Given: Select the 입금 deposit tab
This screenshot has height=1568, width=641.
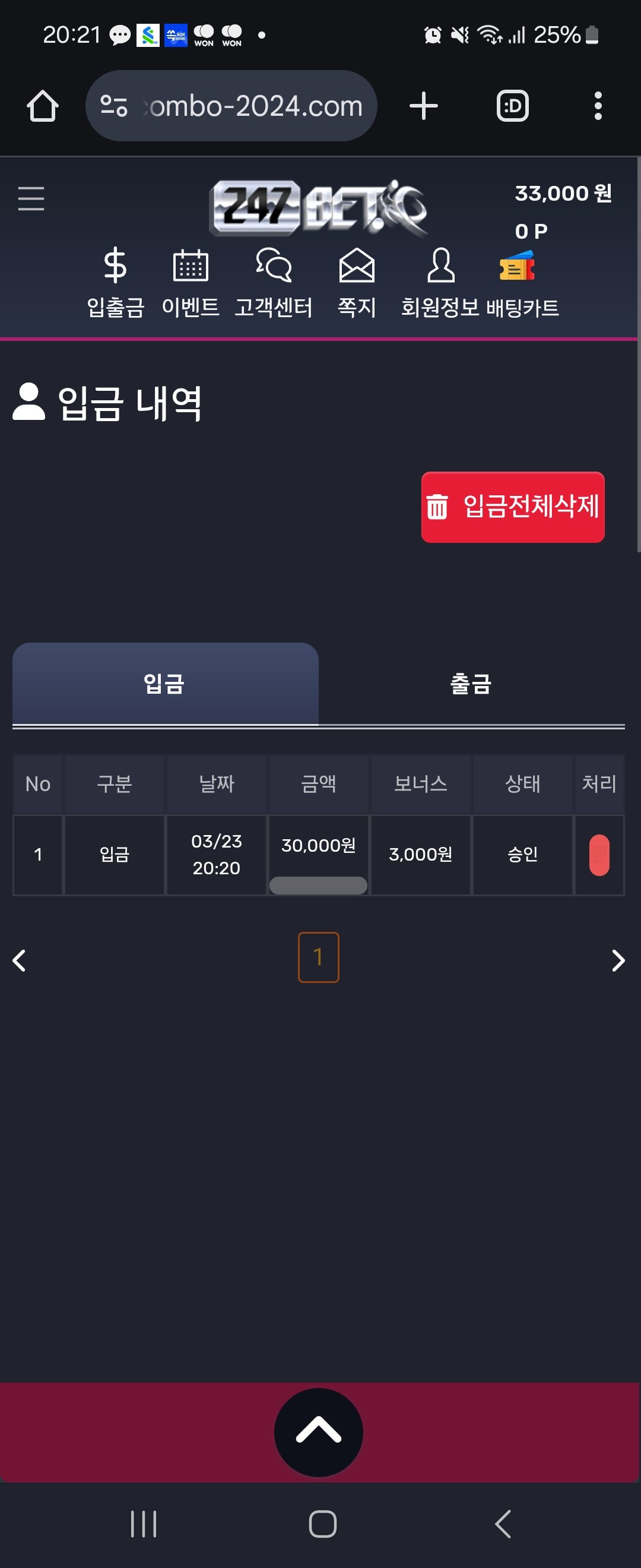Looking at the screenshot, I should tap(165, 684).
